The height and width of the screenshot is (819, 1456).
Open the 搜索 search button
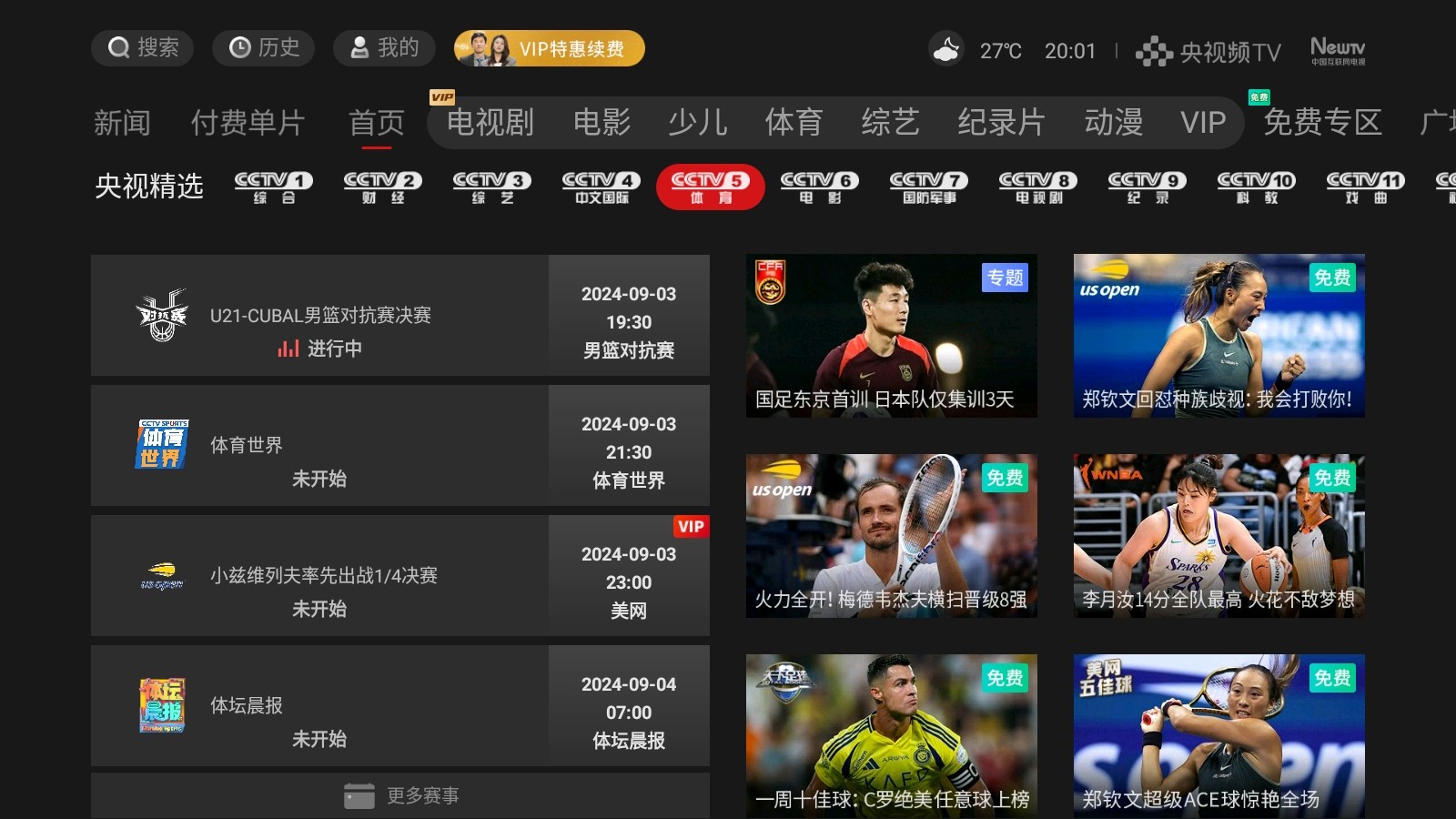pyautogui.click(x=143, y=48)
